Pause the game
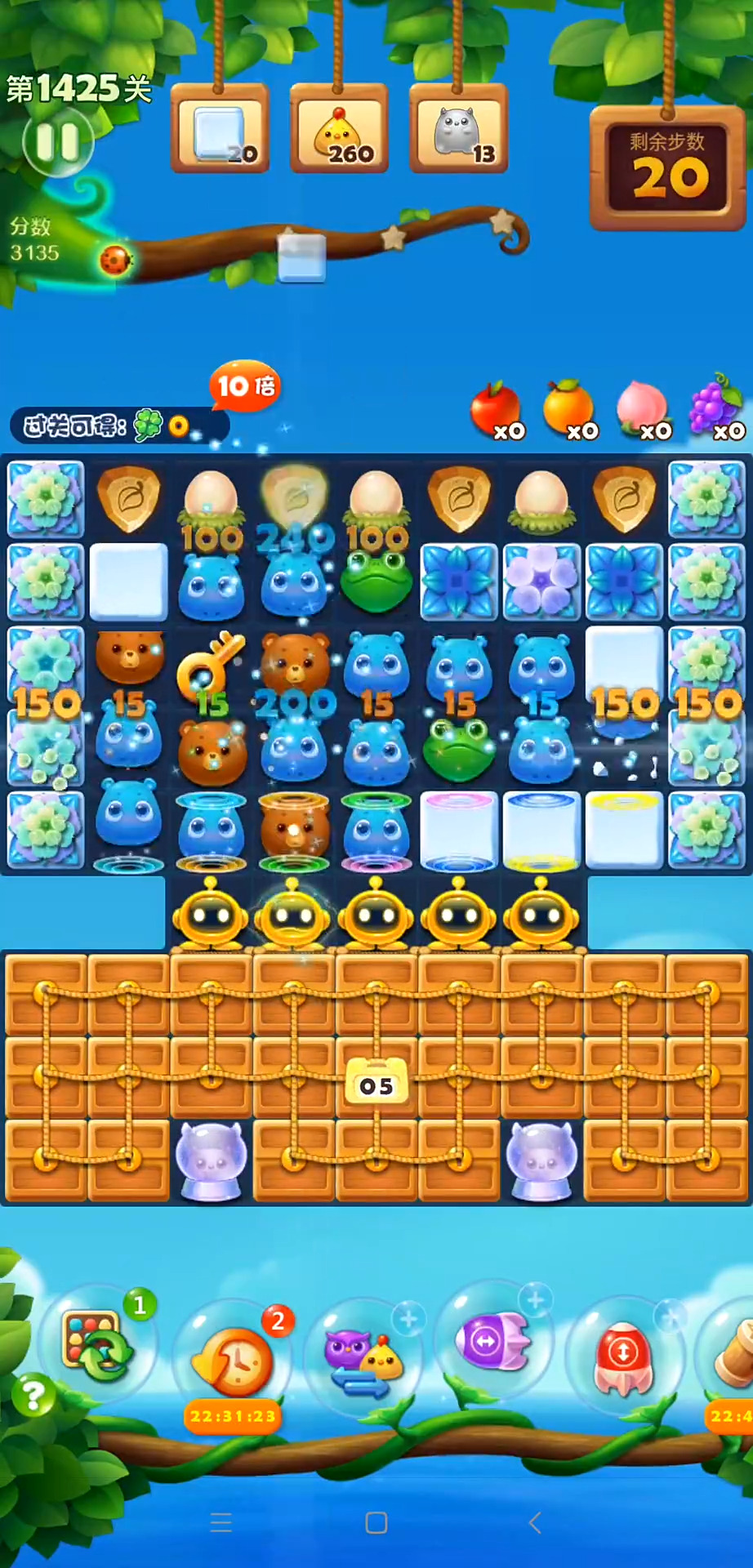Viewport: 753px width, 1568px height. coord(57,142)
